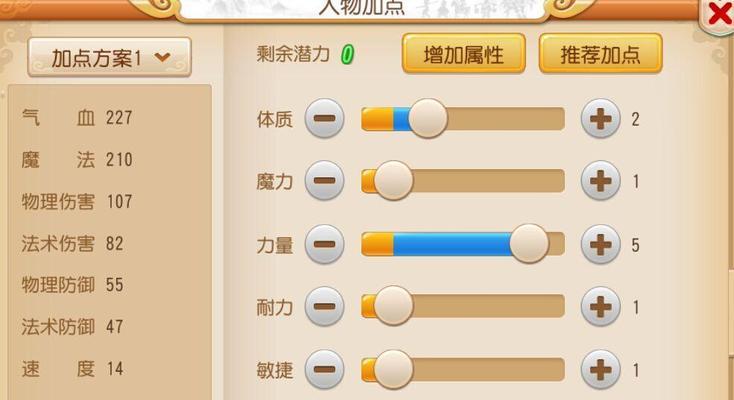Viewport: 734px width, 400px height.
Task: Decrease 魔力 with its minus button
Action: 324,182
